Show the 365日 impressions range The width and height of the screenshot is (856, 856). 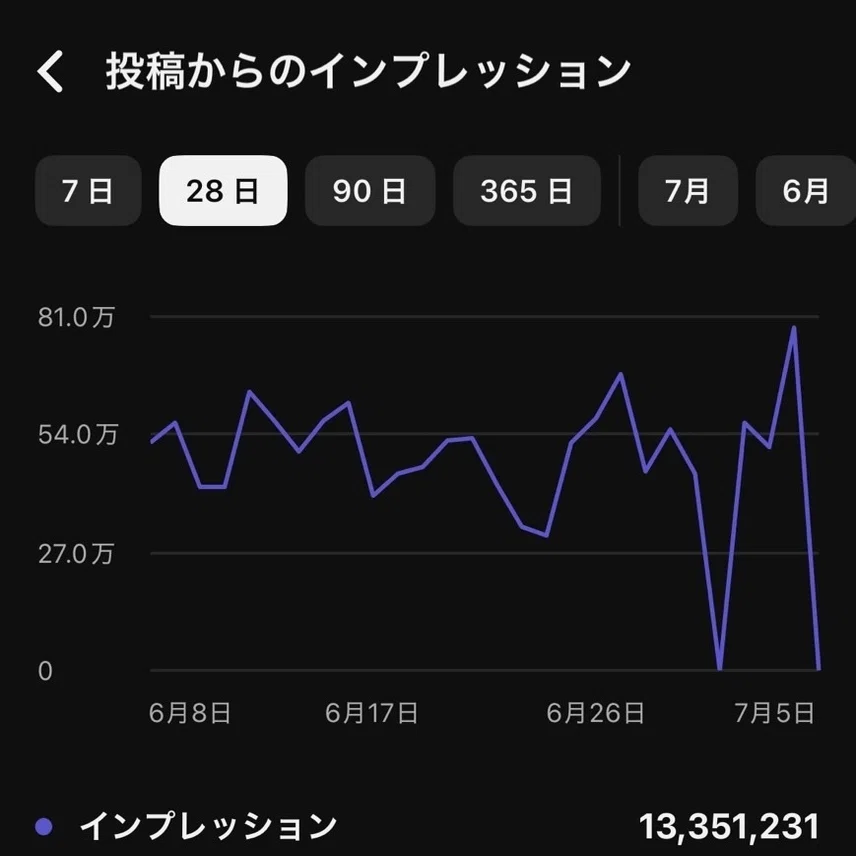point(527,191)
